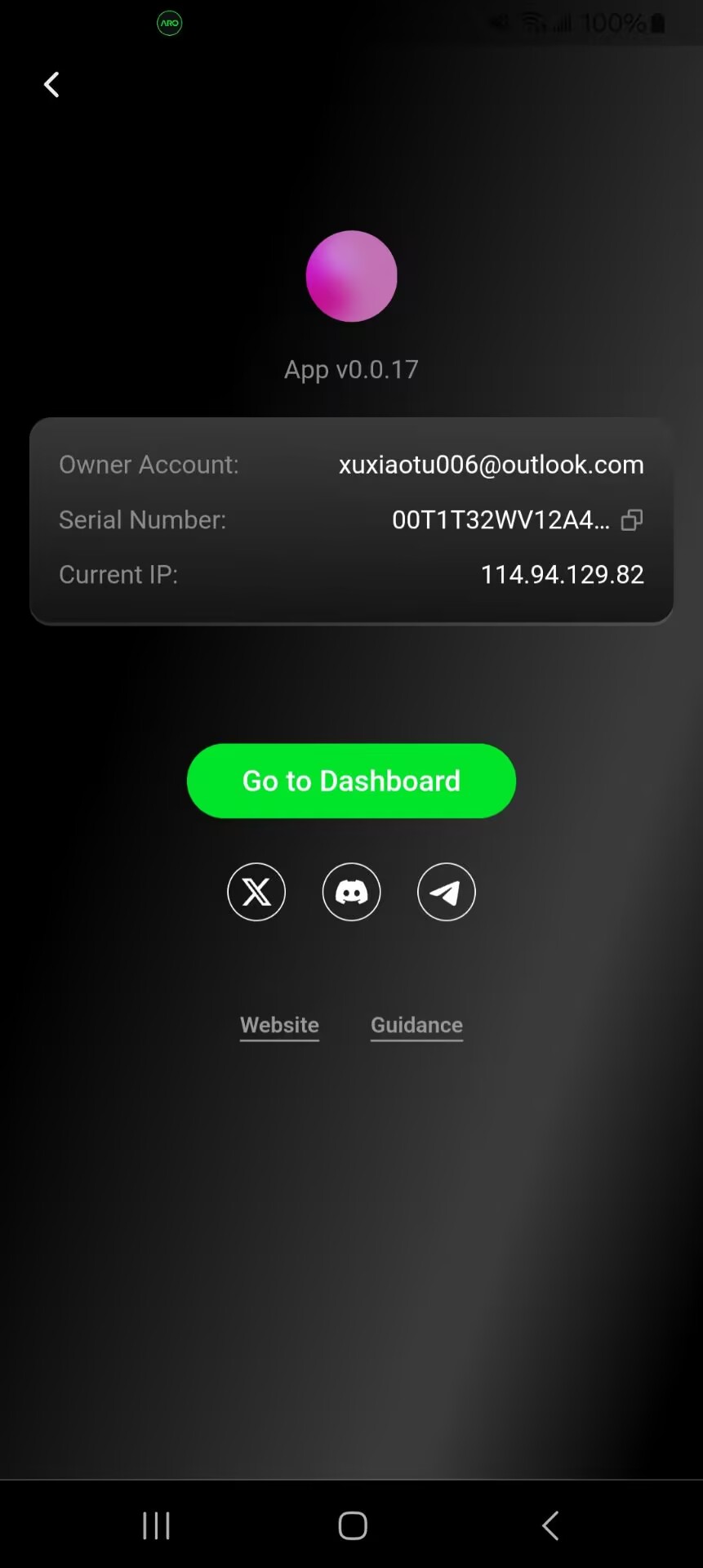Tap the Wi-Fi icon in status bar

click(535, 22)
